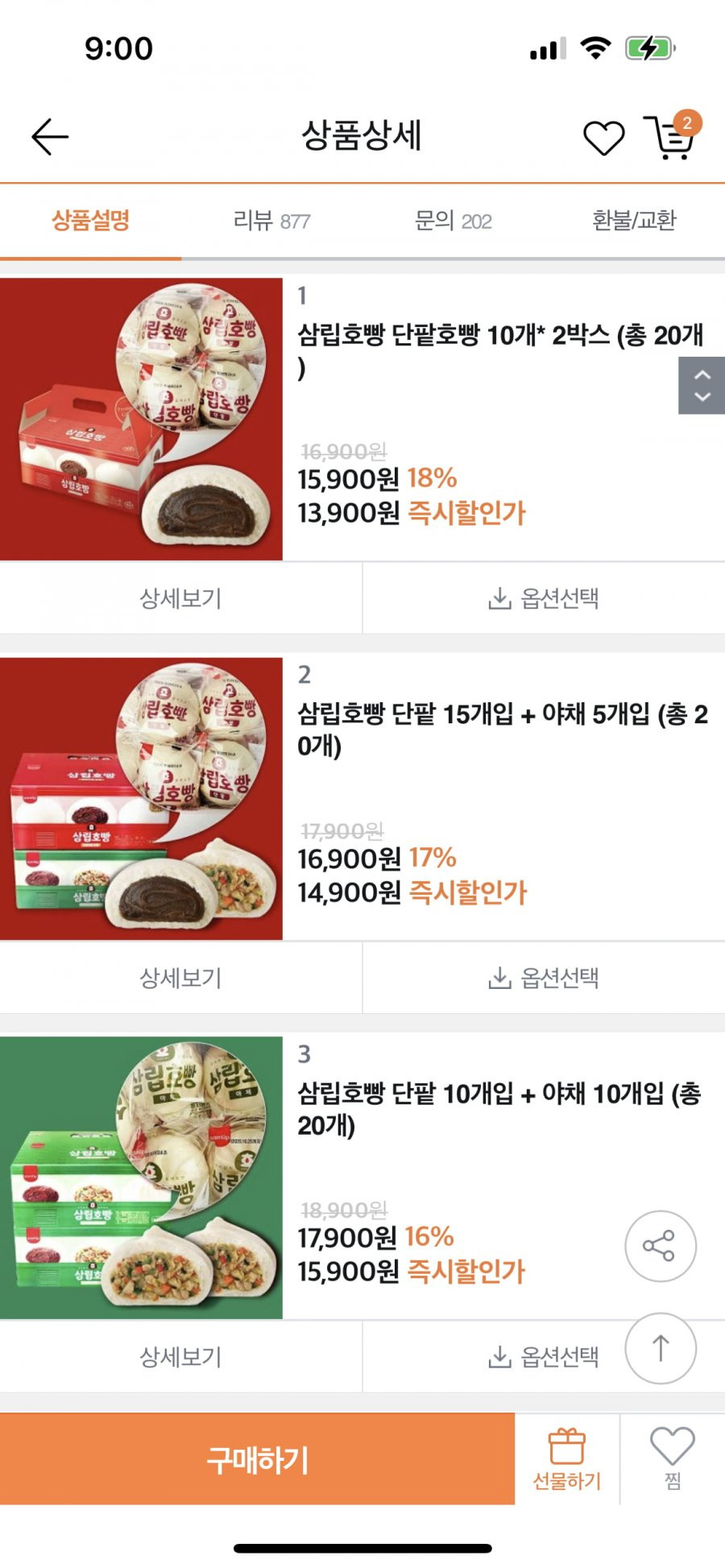Switch to the 문의 202 tab

(x=453, y=221)
